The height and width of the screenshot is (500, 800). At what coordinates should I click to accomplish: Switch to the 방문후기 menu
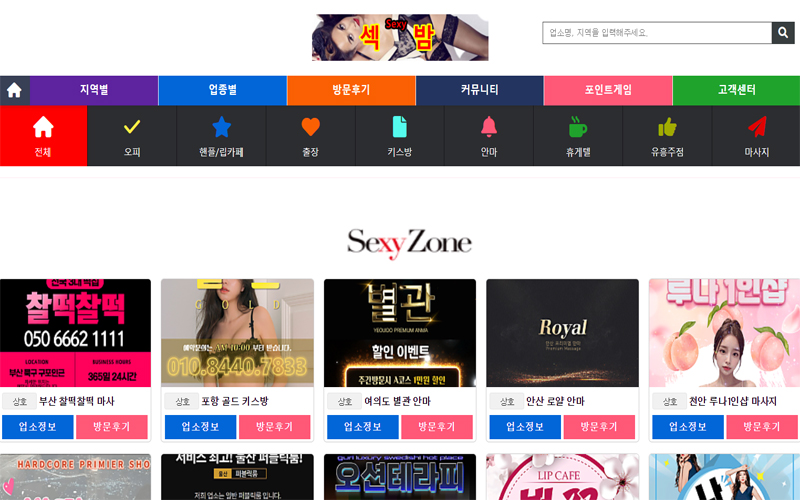point(351,90)
